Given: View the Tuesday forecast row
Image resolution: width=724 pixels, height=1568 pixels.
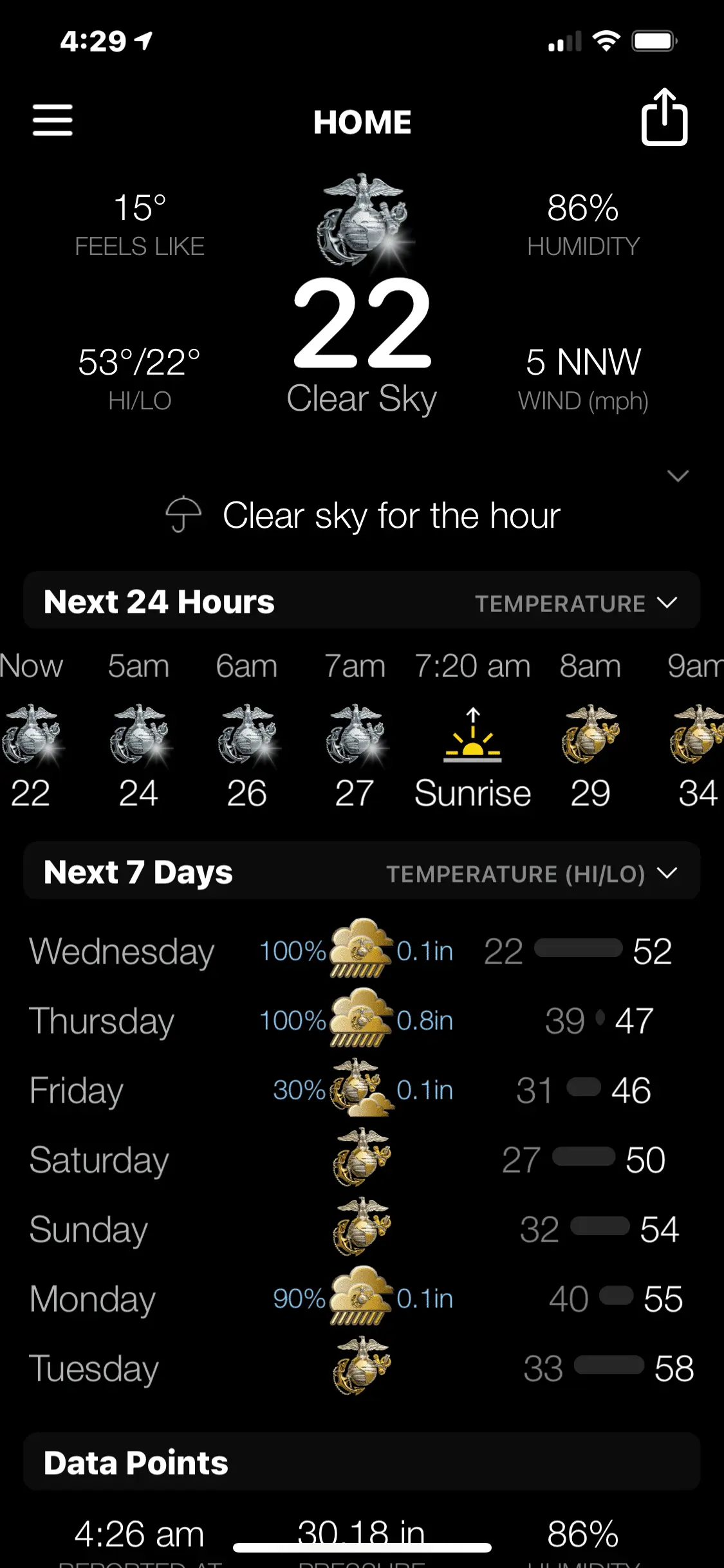Looking at the screenshot, I should [360, 1368].
